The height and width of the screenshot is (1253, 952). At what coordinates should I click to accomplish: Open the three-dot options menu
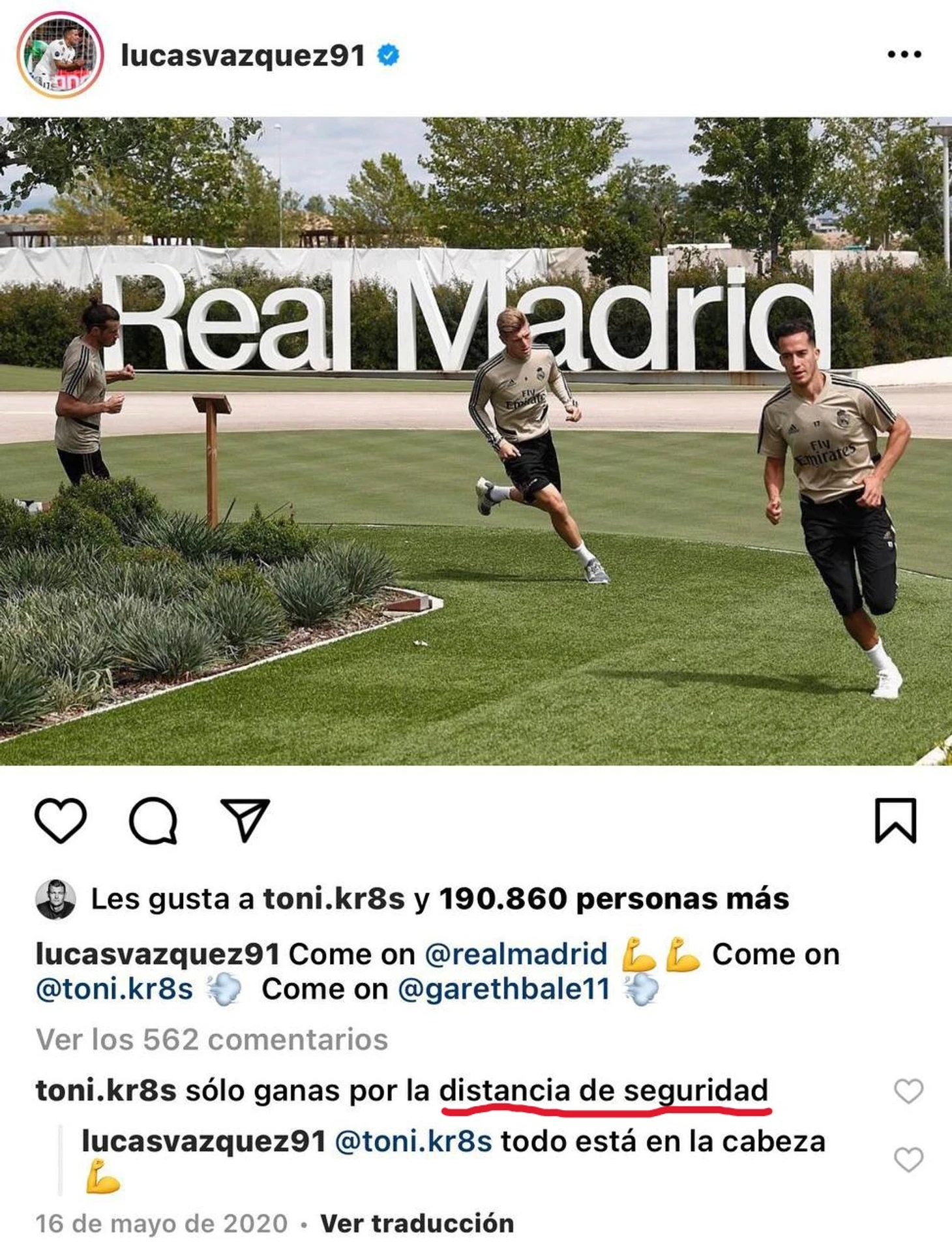pos(904,55)
